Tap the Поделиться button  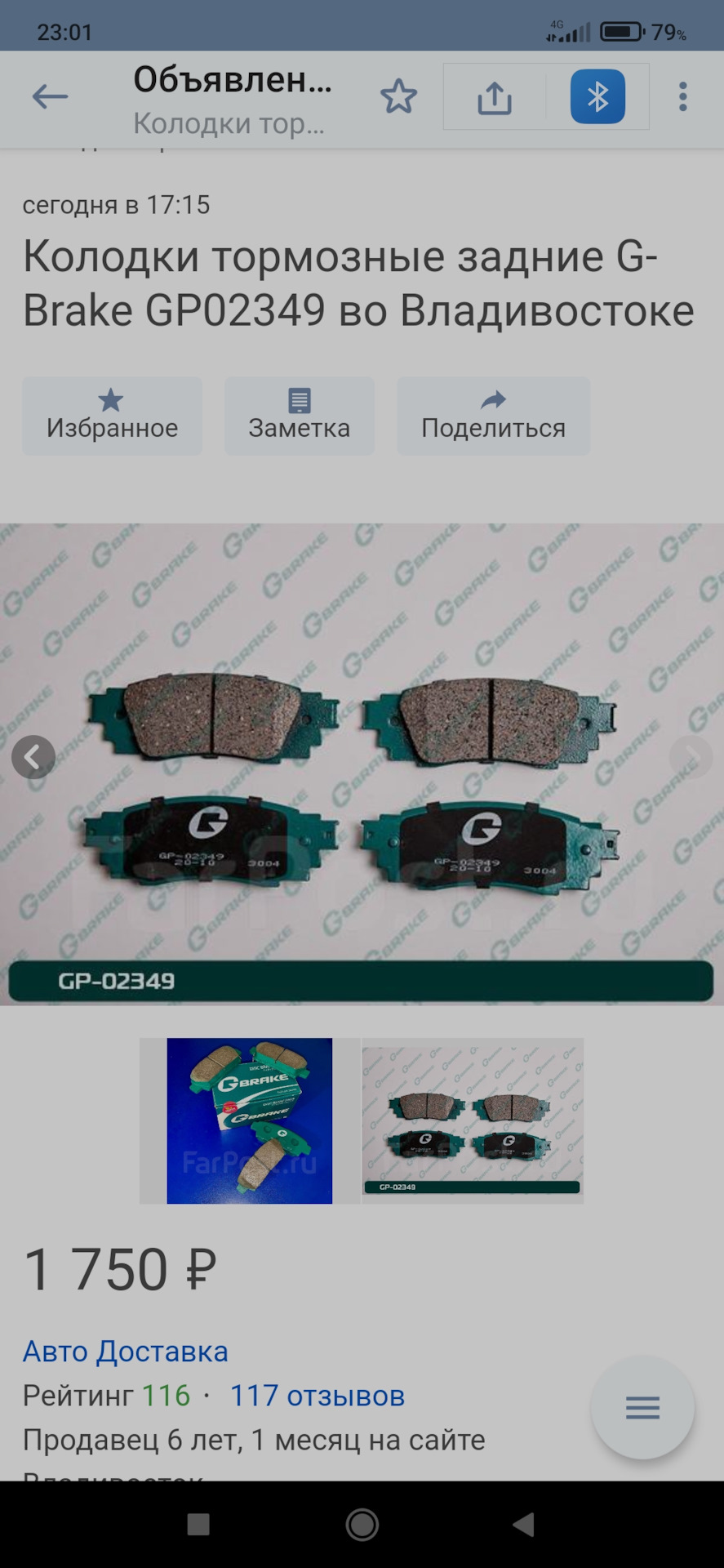[x=493, y=416]
